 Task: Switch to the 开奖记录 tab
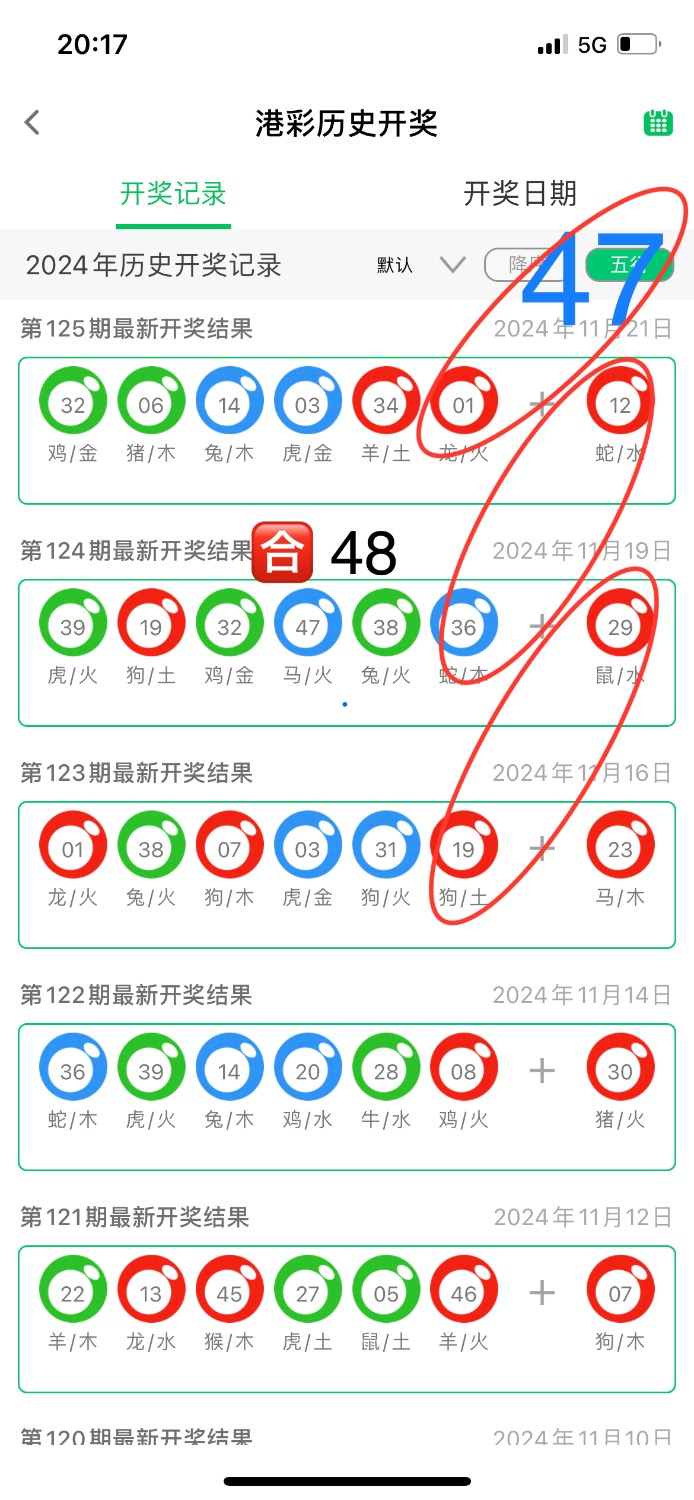pos(173,194)
